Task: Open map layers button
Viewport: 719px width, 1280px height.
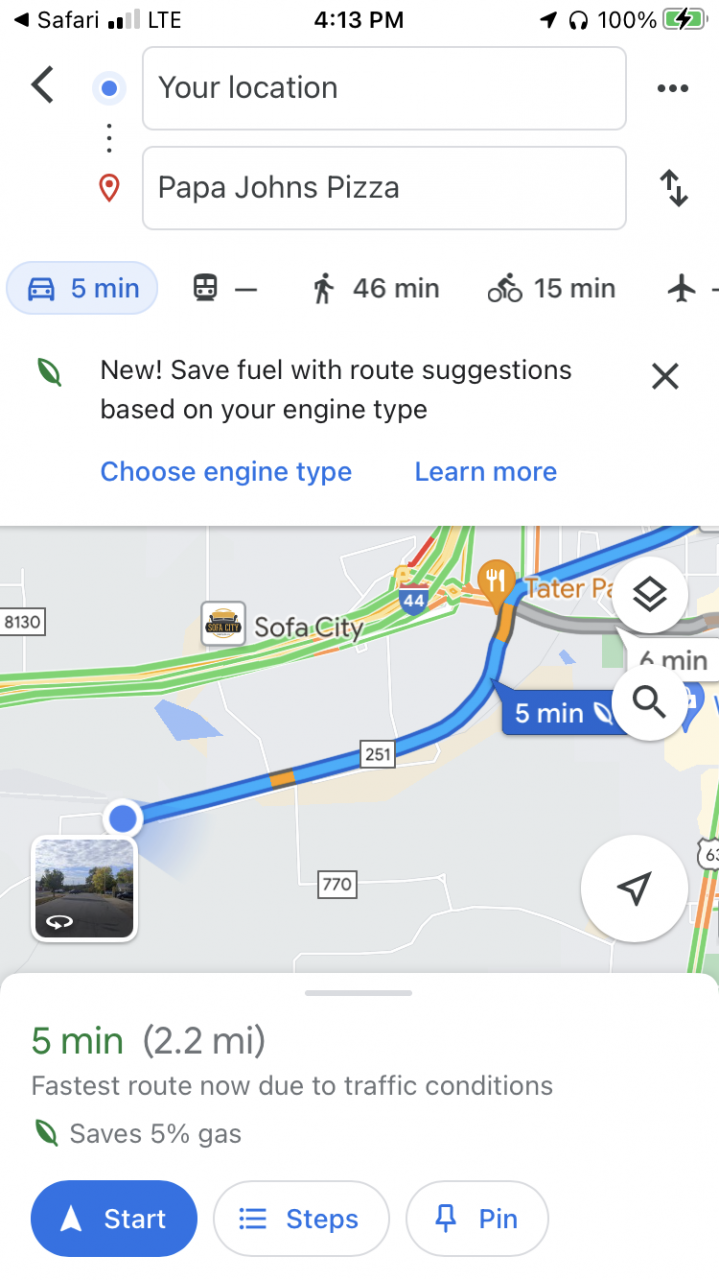Action: tap(650, 596)
